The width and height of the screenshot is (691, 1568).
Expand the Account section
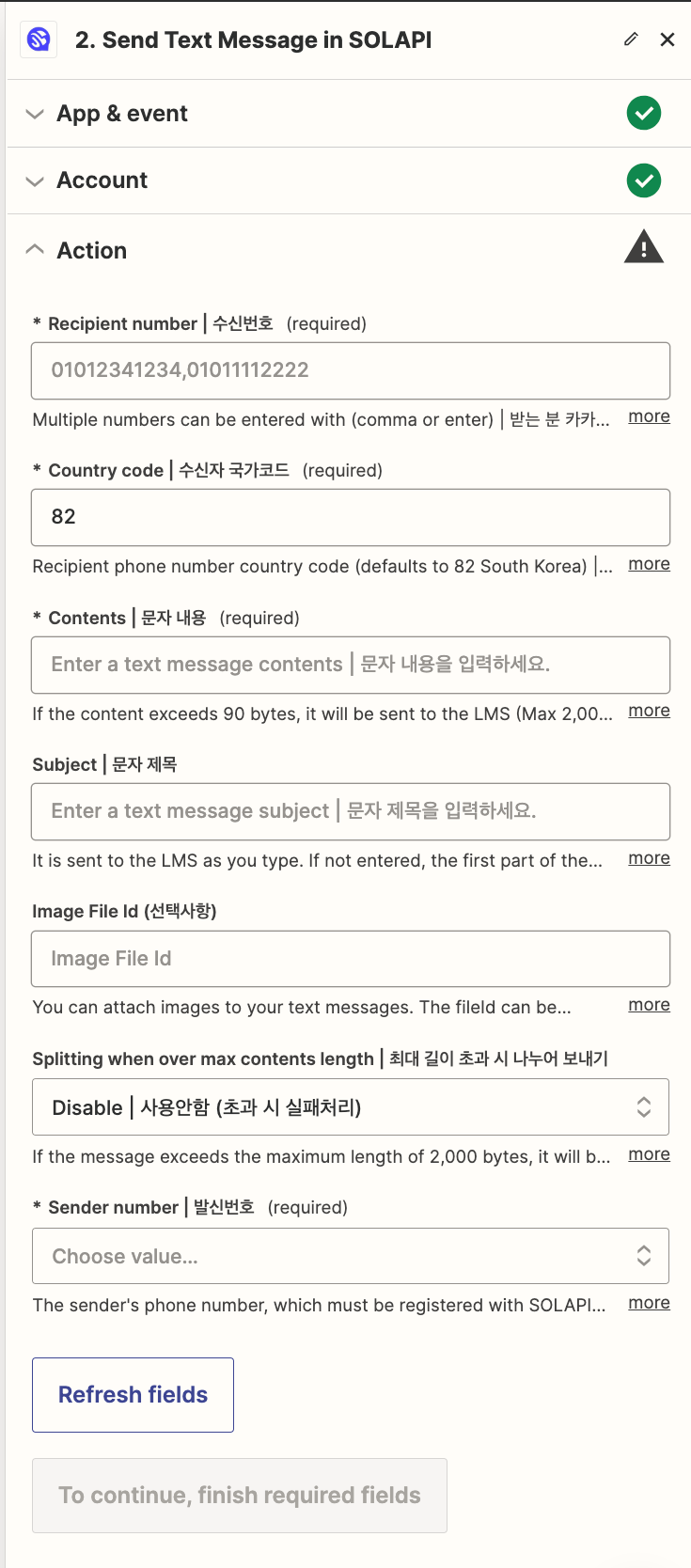[x=345, y=180]
